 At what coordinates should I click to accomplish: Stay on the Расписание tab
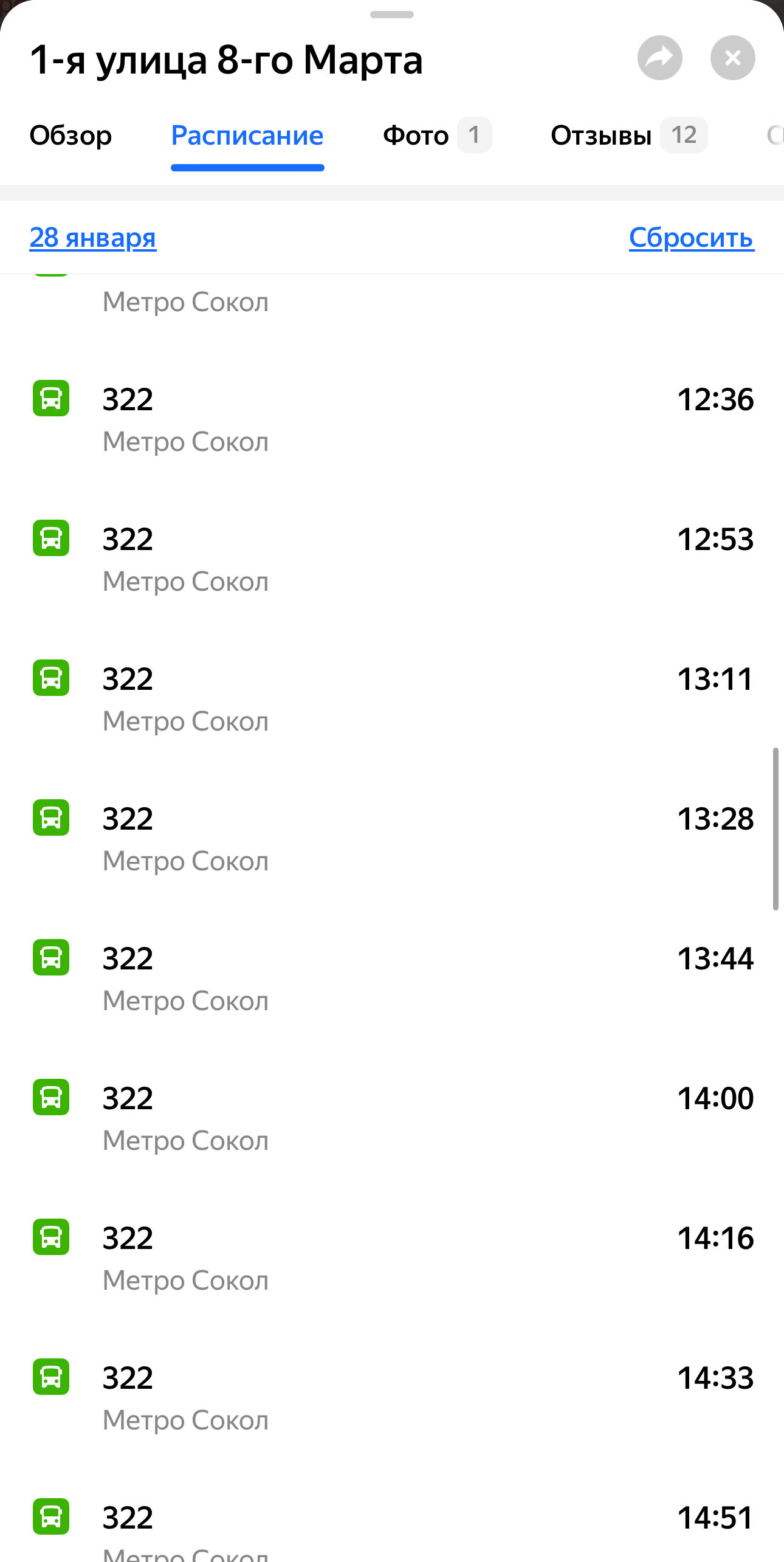click(x=247, y=136)
